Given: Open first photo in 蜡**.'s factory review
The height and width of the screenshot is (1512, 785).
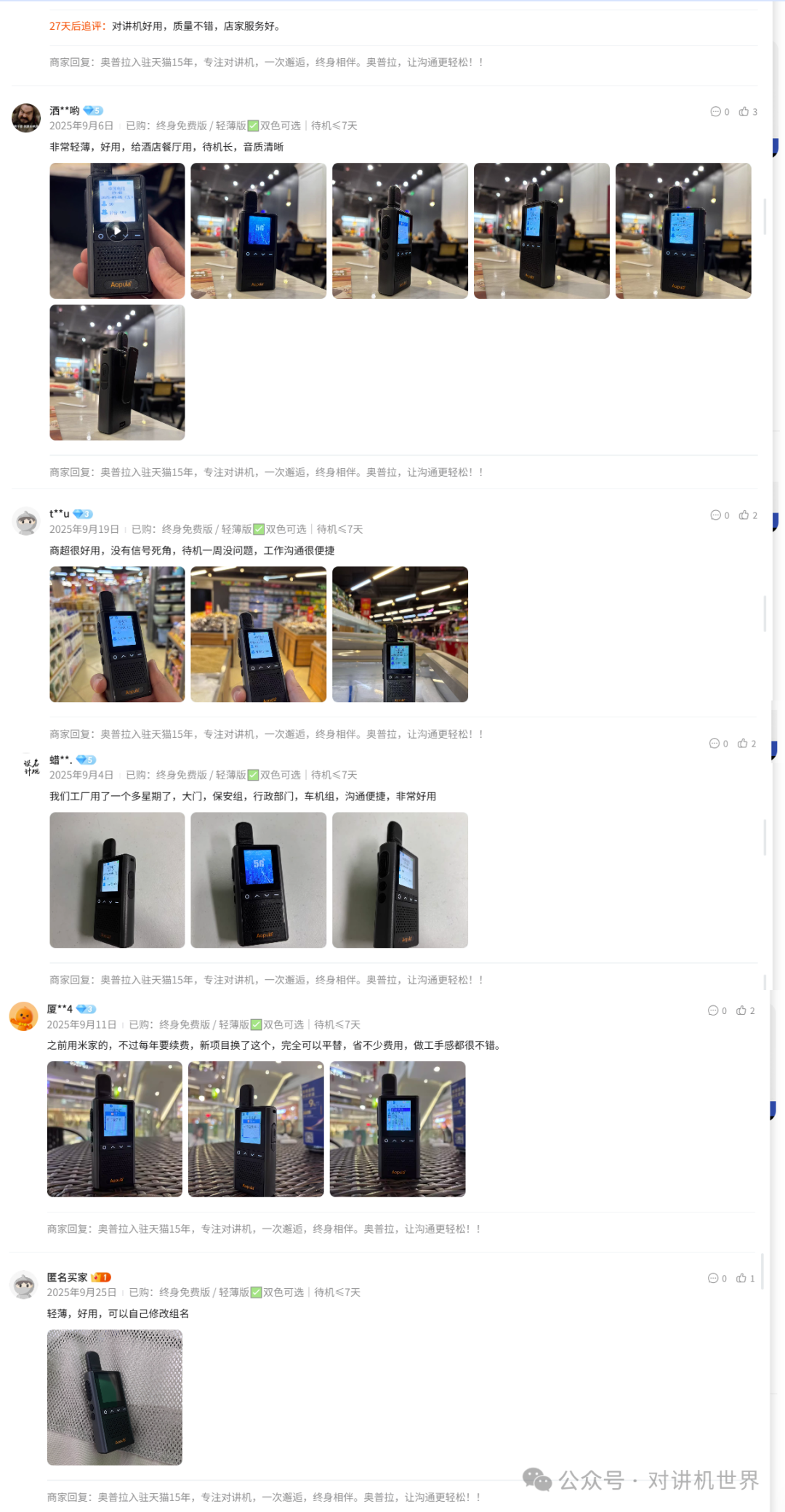Looking at the screenshot, I should tap(117, 880).
